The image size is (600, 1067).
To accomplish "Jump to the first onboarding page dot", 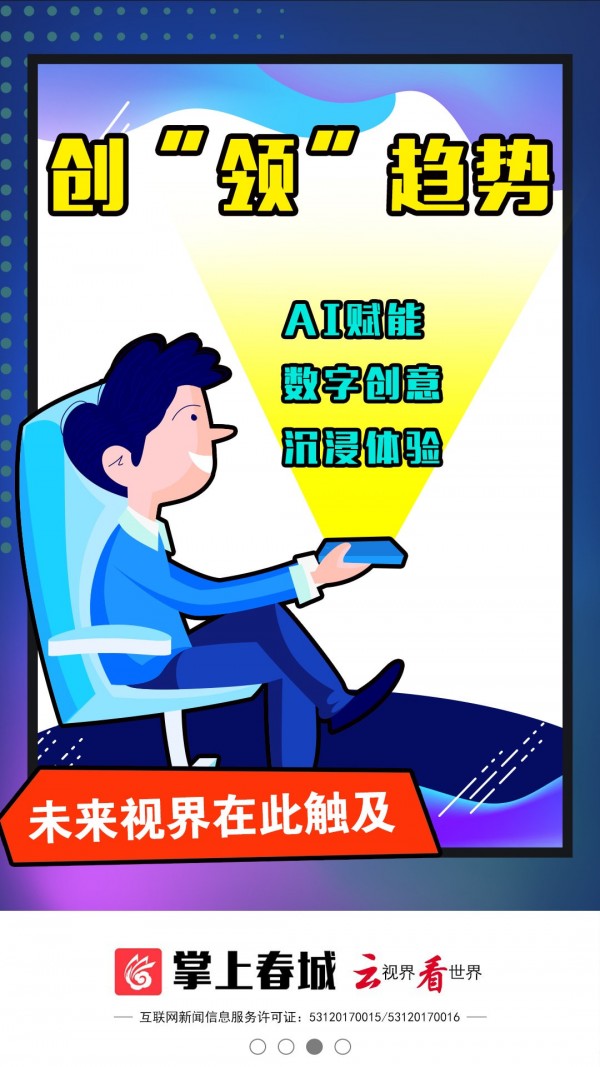I will (258, 1047).
